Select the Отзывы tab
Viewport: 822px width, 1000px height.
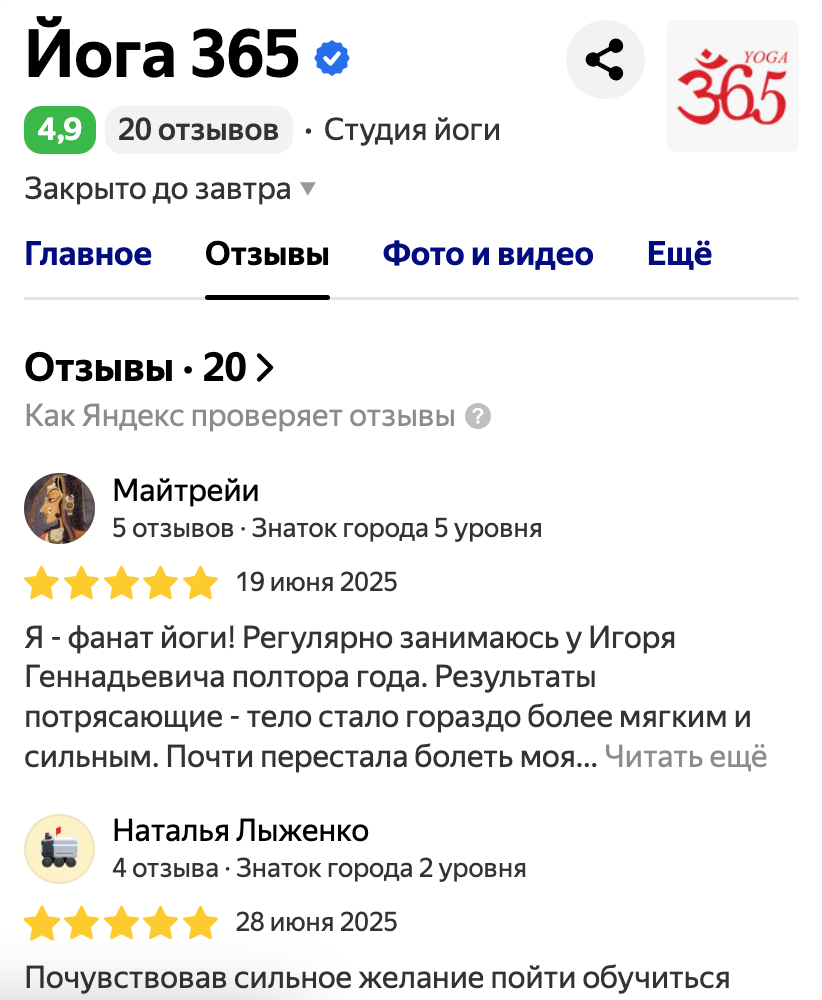(x=267, y=254)
